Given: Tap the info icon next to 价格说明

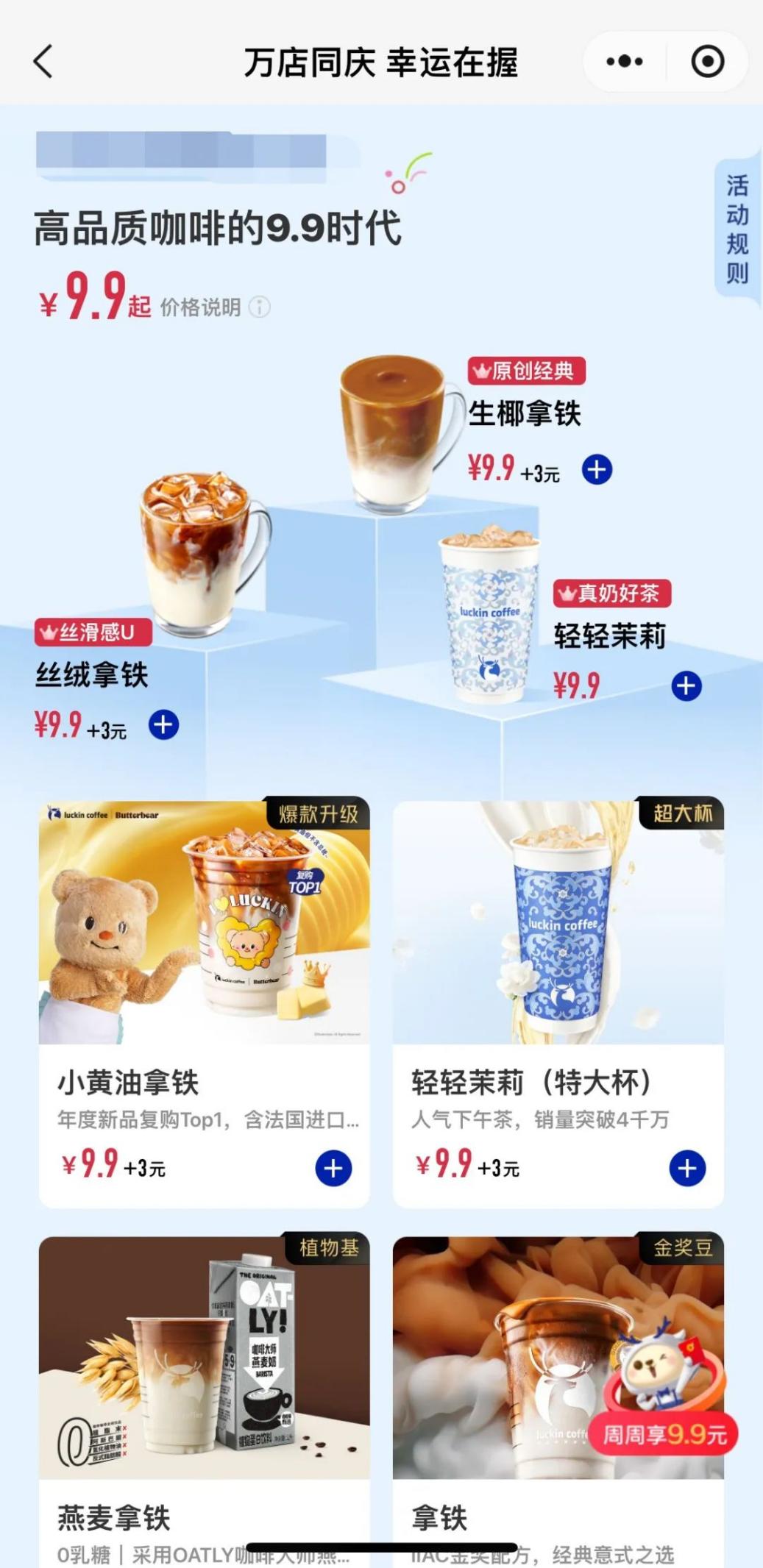Looking at the screenshot, I should click(259, 307).
